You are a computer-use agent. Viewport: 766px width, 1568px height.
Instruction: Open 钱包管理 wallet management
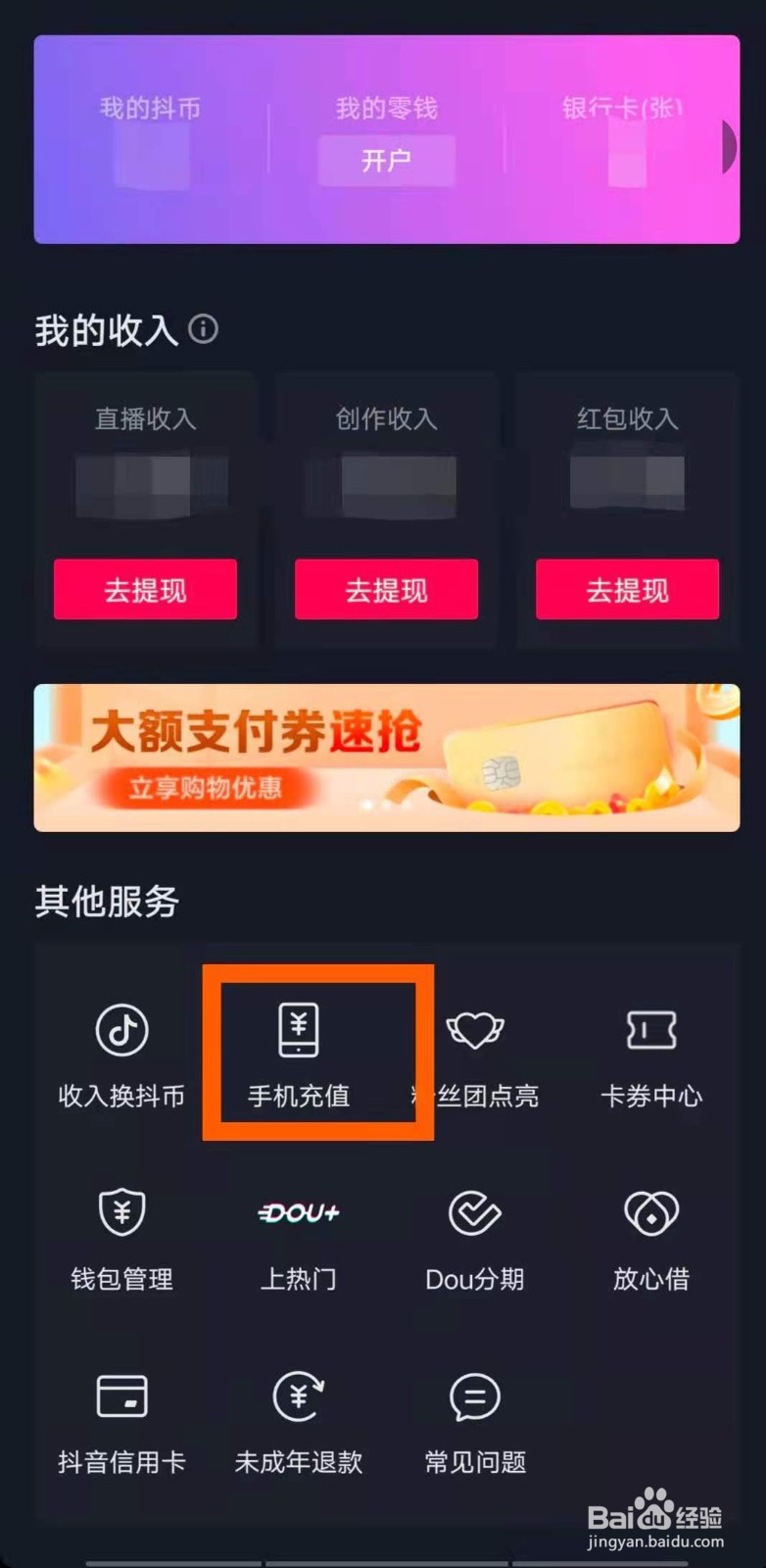click(x=120, y=1237)
